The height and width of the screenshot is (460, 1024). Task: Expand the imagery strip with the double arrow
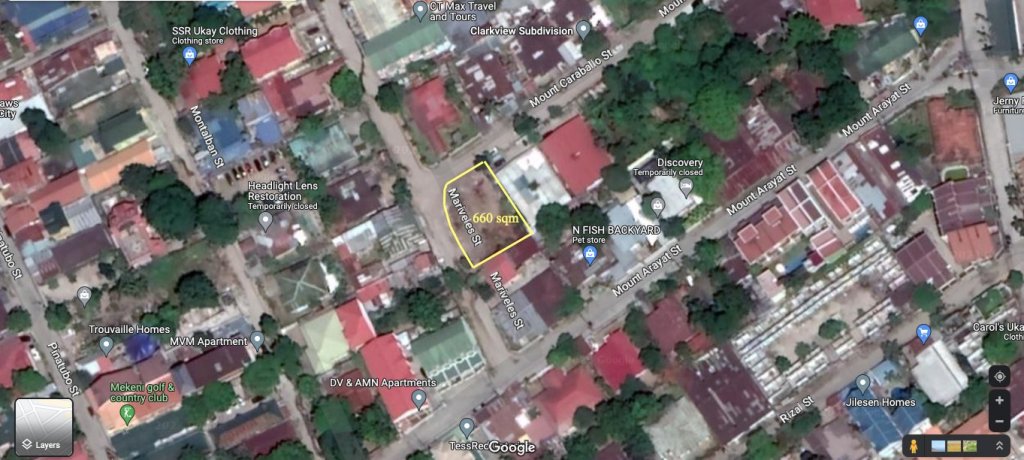tap(999, 446)
